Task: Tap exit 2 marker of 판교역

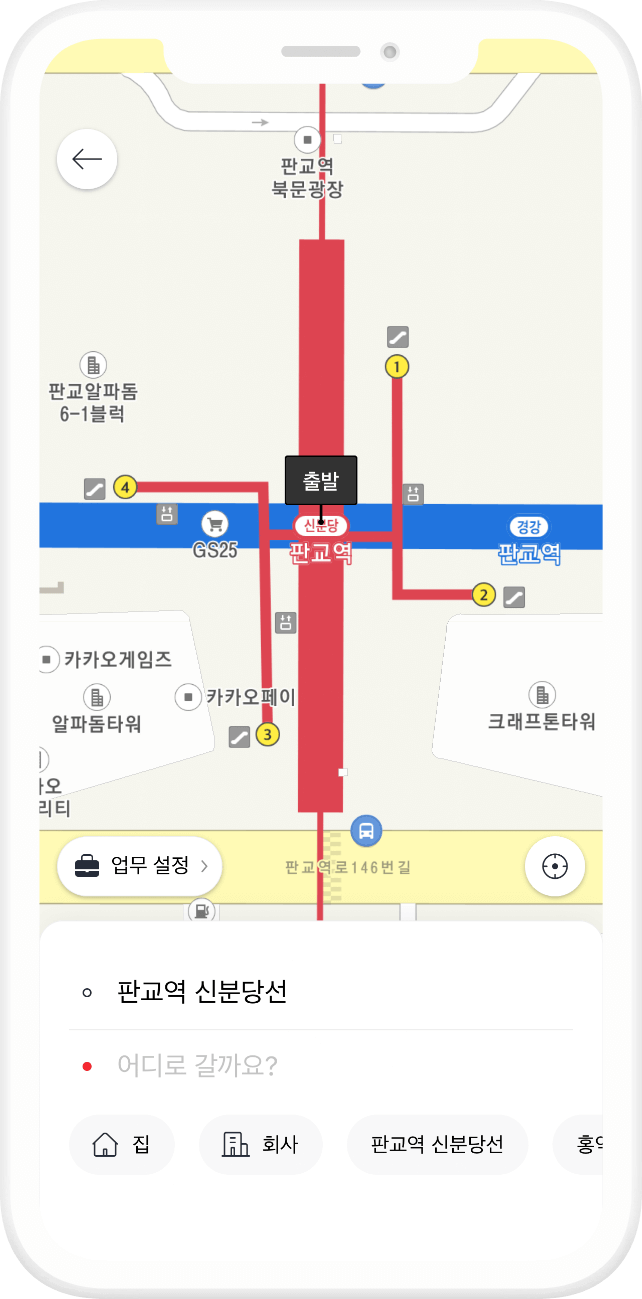Action: coord(483,595)
